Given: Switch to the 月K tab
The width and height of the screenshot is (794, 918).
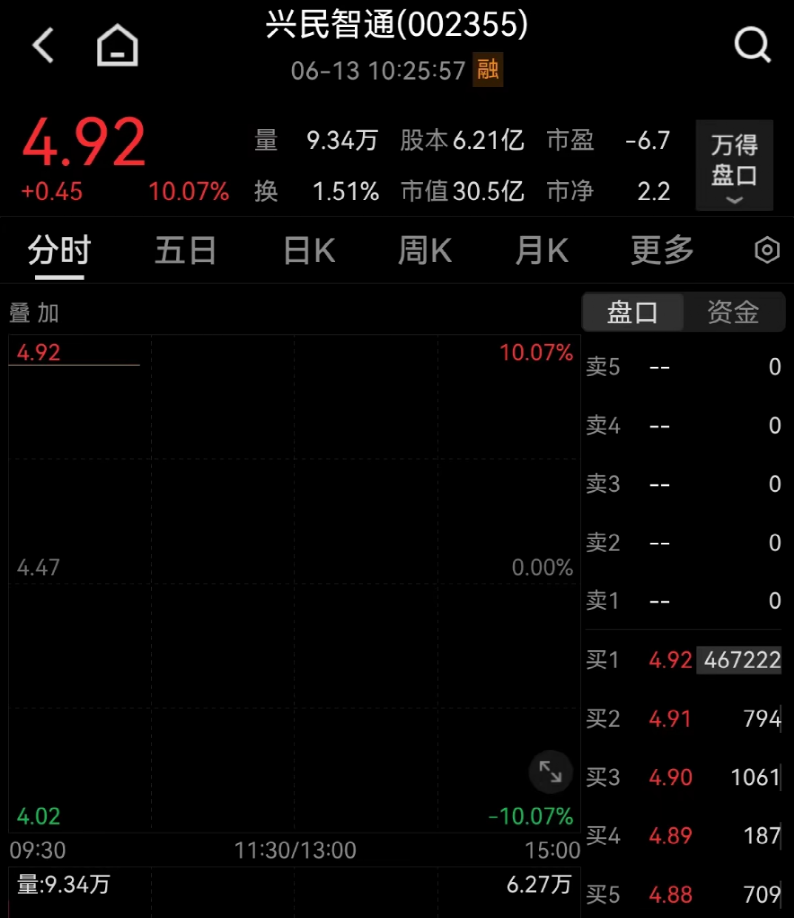Looking at the screenshot, I should coord(542,251).
